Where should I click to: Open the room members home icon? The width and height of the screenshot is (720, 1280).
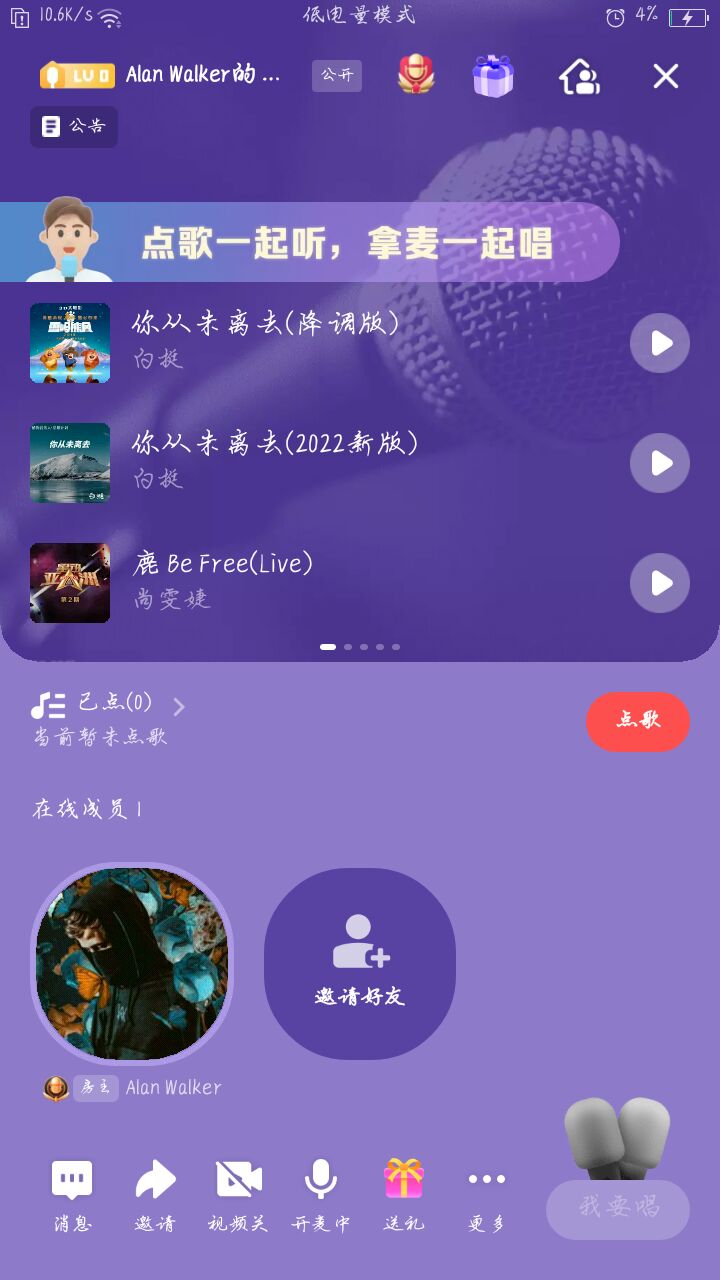[x=579, y=76]
